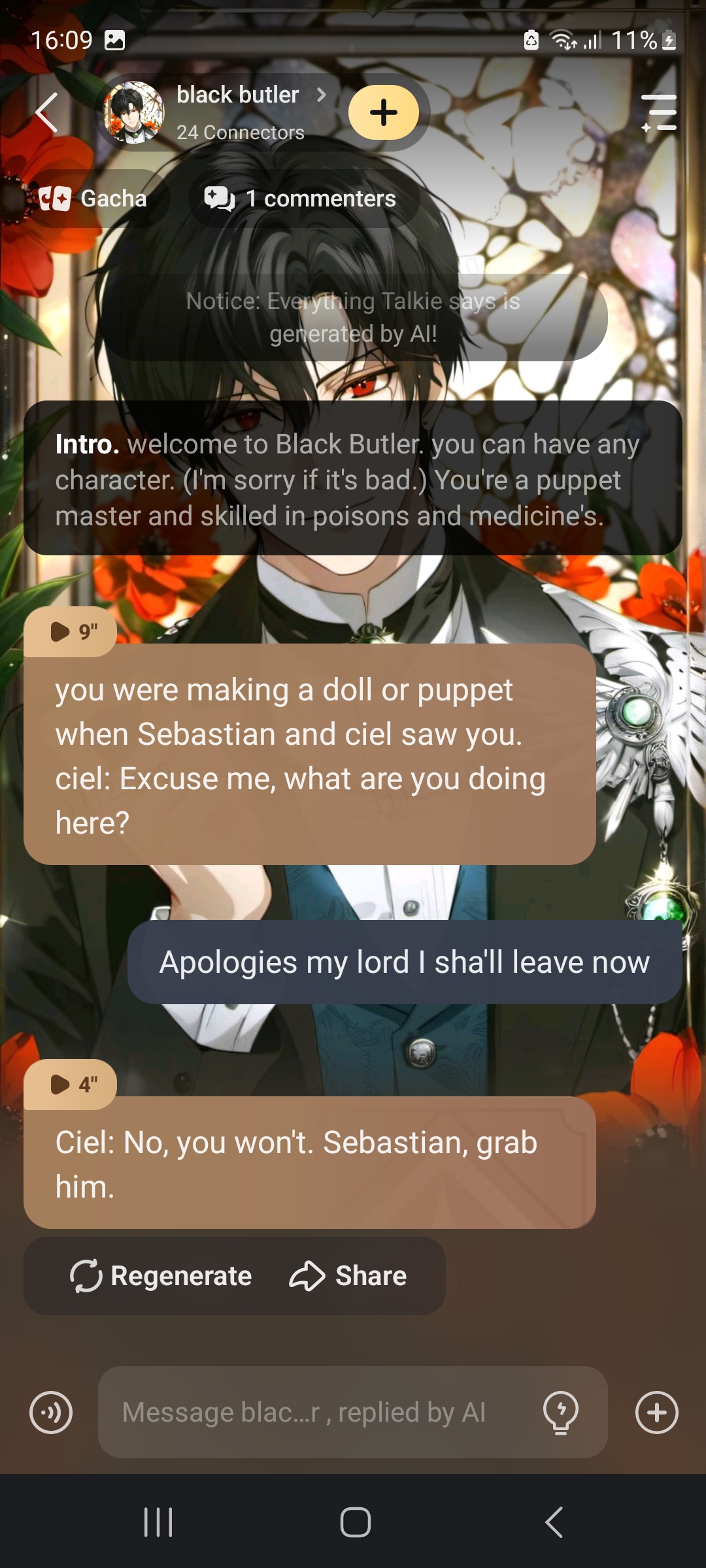Regenerate the last AI reply
This screenshot has height=1568, width=706.
pos(161,1275)
